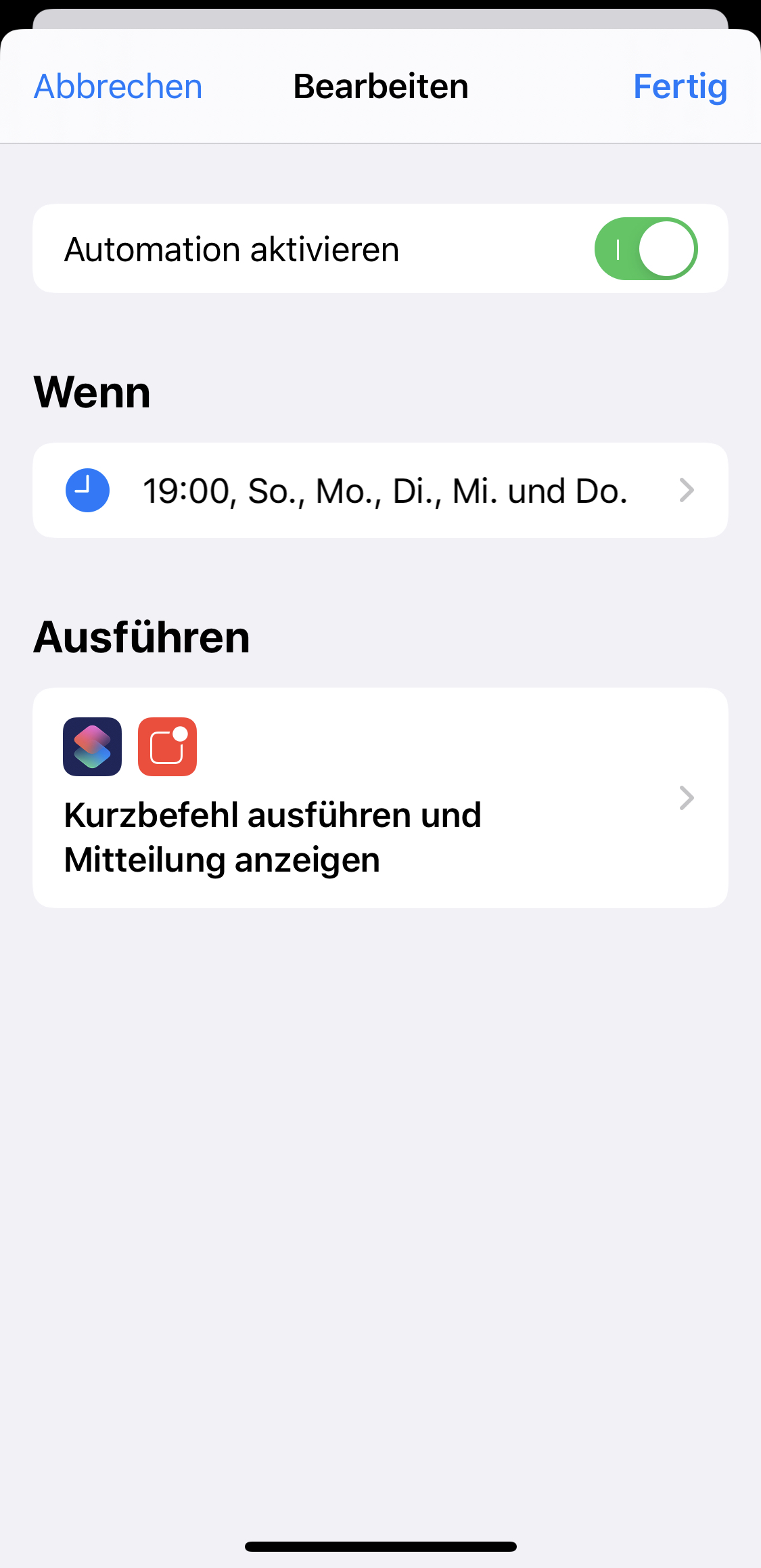Open the 19:00 schedule trigger row
This screenshot has width=761, height=1568.
380,491
